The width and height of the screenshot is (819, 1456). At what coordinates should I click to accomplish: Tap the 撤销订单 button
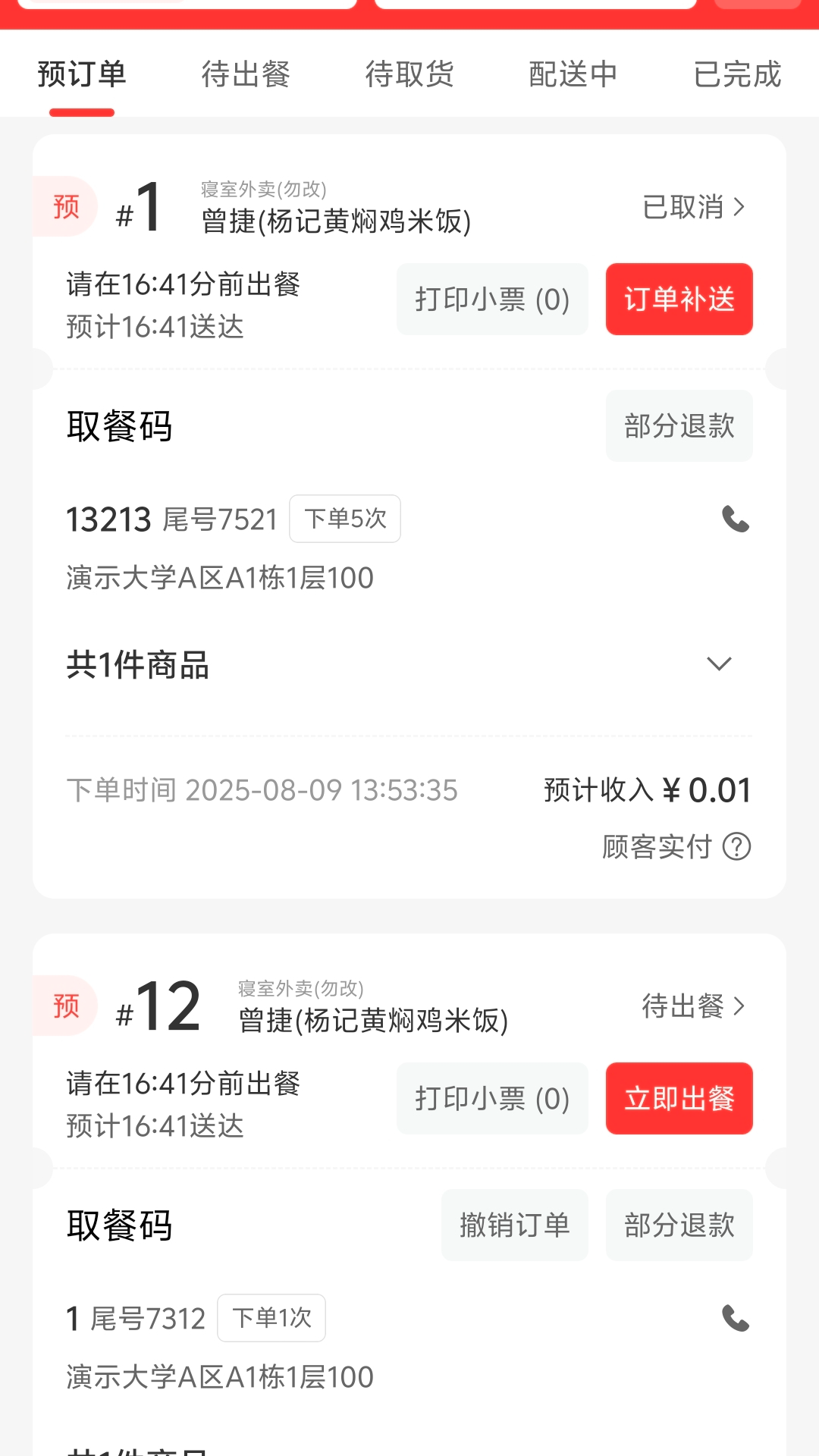[515, 1225]
